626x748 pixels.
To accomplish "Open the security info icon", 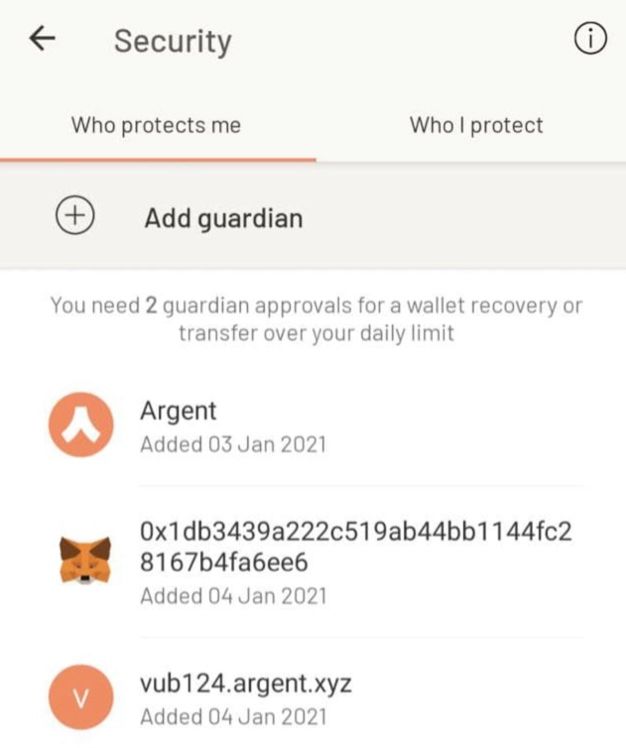I will [591, 40].
